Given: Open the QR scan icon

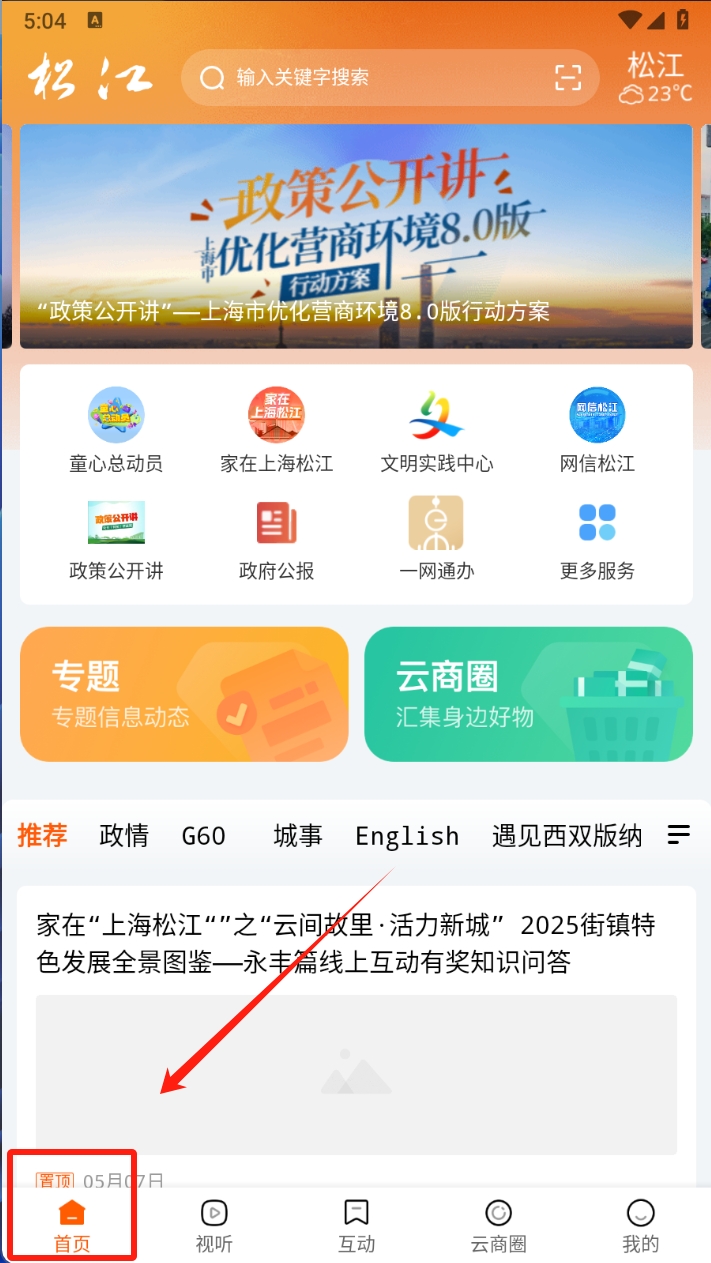Looking at the screenshot, I should click(567, 78).
